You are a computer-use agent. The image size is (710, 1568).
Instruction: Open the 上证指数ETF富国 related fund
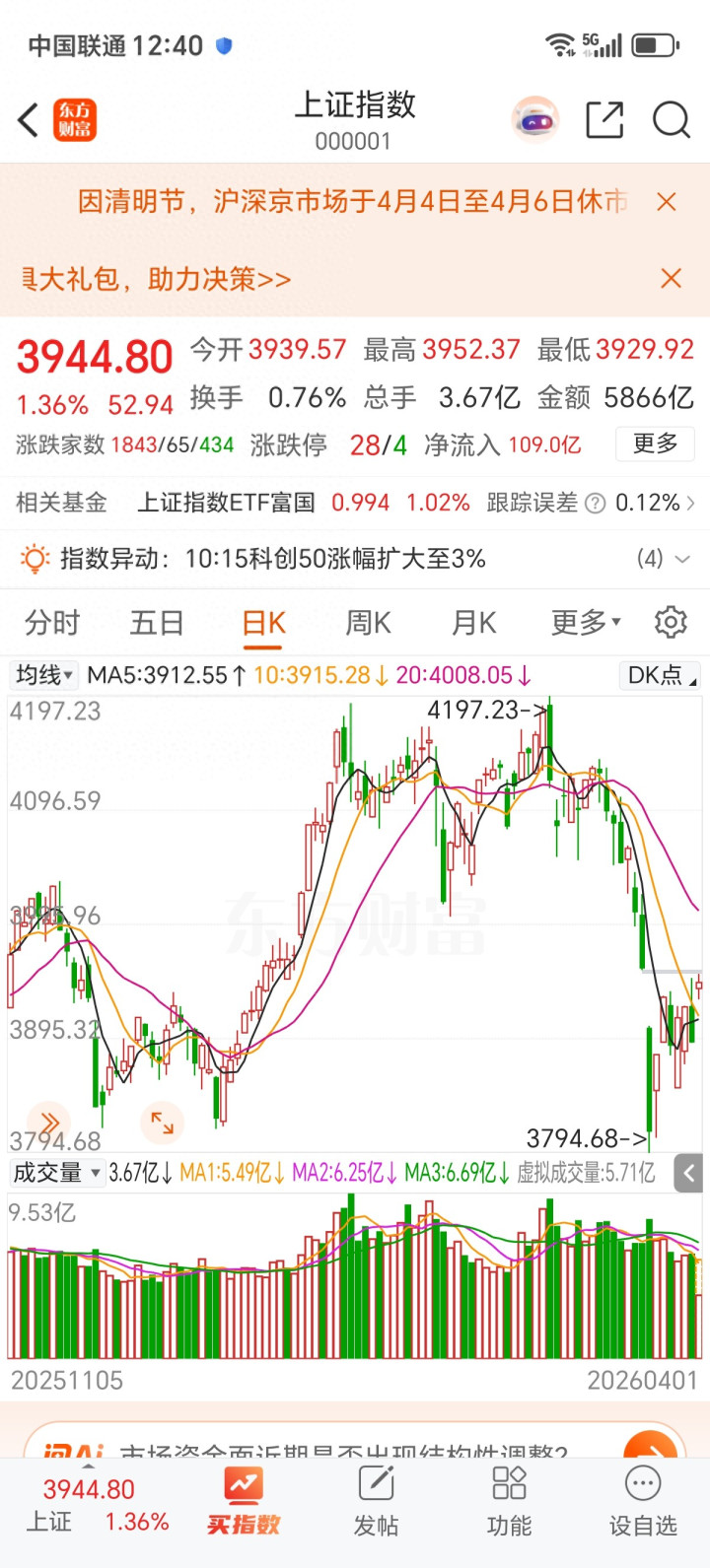click(x=226, y=503)
